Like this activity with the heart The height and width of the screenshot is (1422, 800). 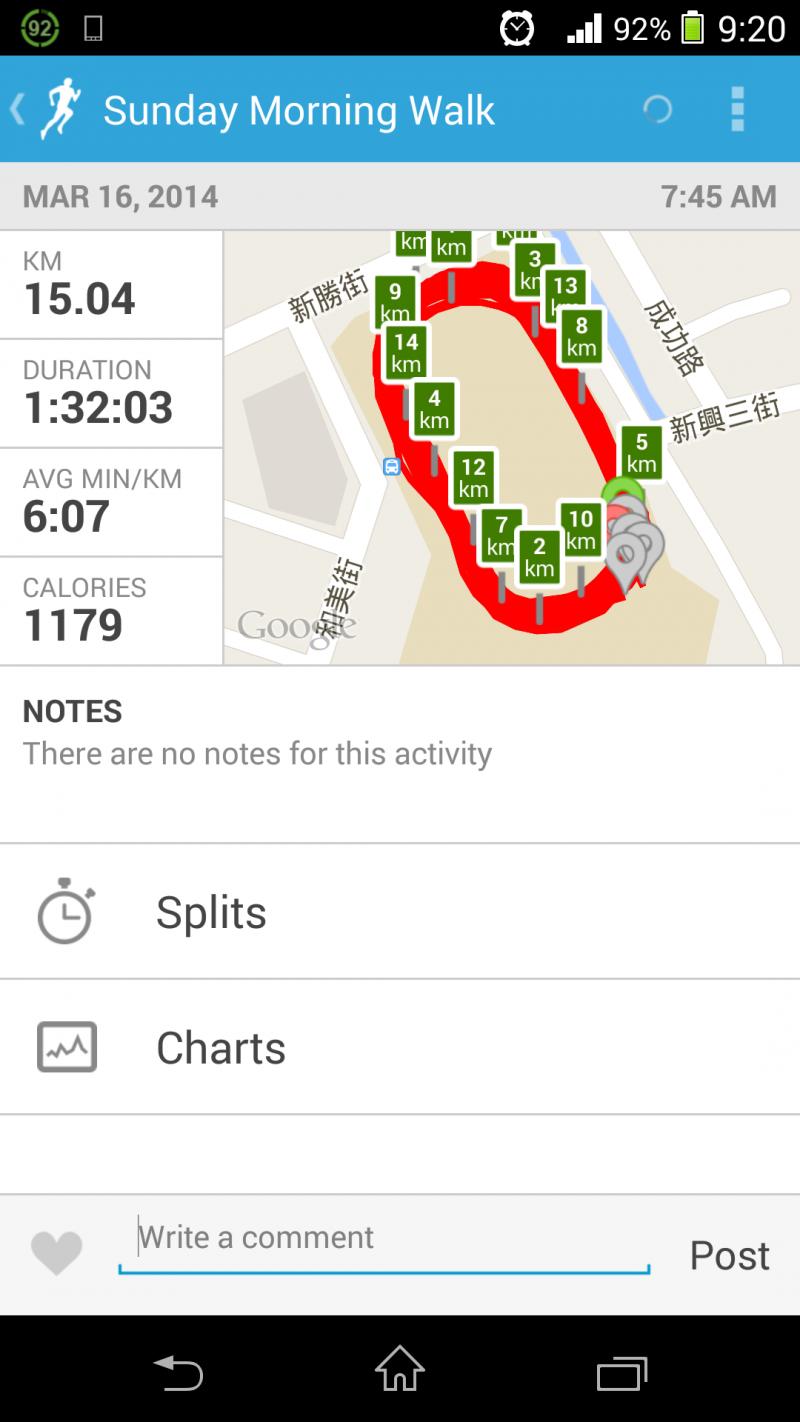pyautogui.click(x=57, y=1254)
